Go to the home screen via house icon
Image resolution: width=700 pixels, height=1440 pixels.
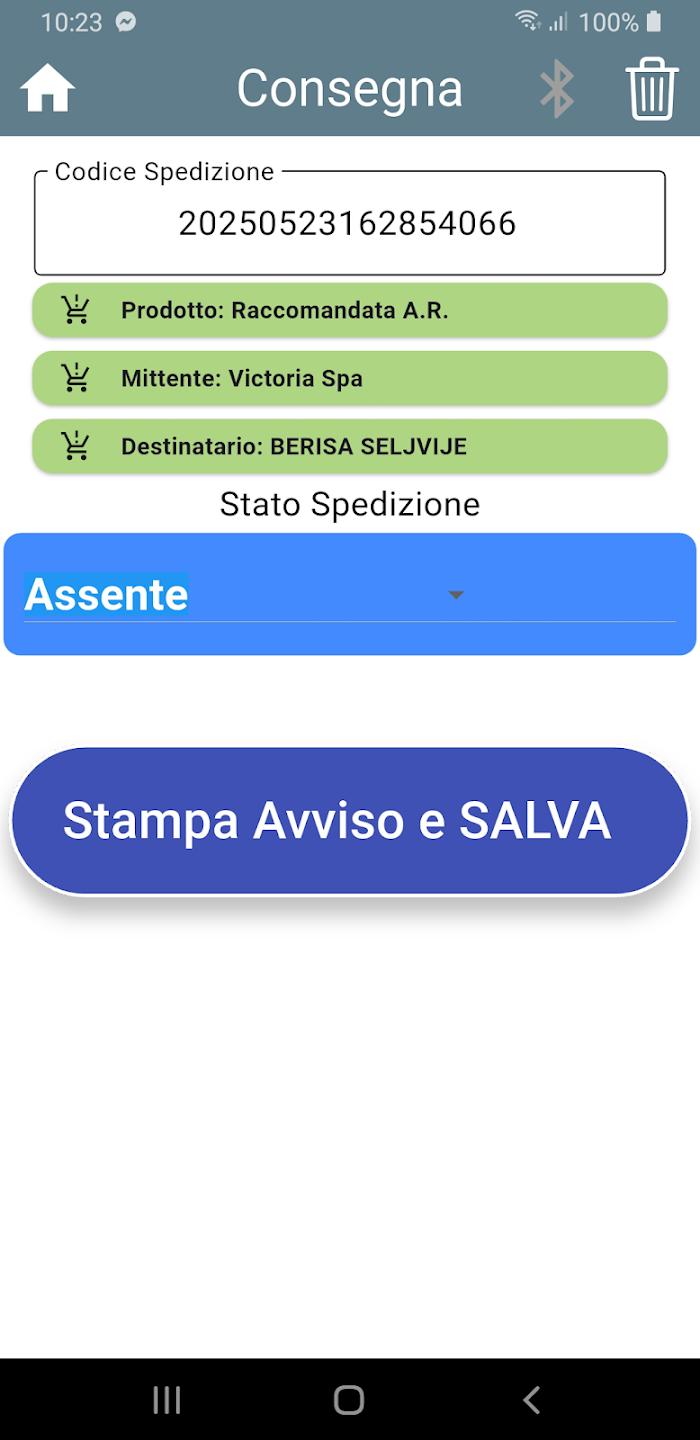point(48,89)
